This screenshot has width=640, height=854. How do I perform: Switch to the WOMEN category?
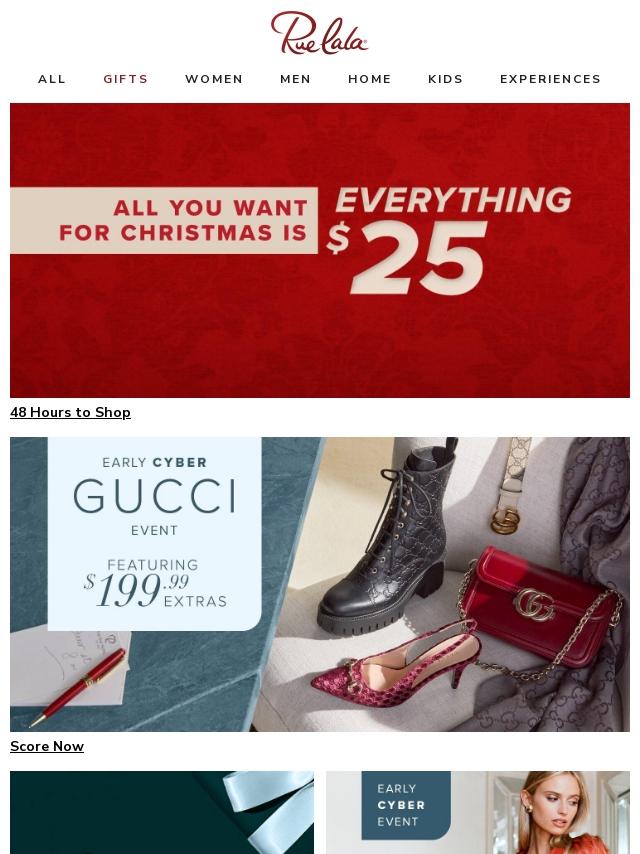[x=214, y=79]
